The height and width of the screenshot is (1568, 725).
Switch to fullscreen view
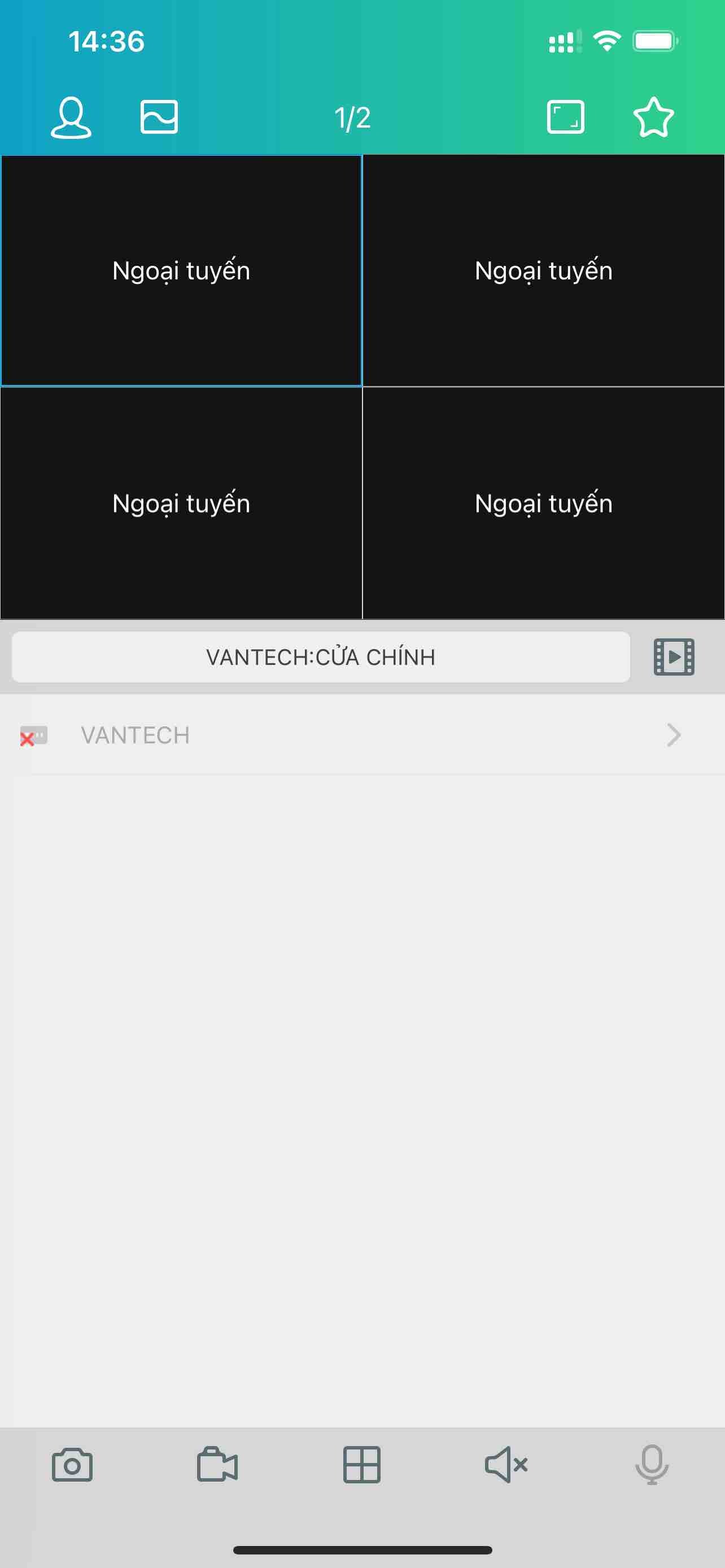coord(566,117)
